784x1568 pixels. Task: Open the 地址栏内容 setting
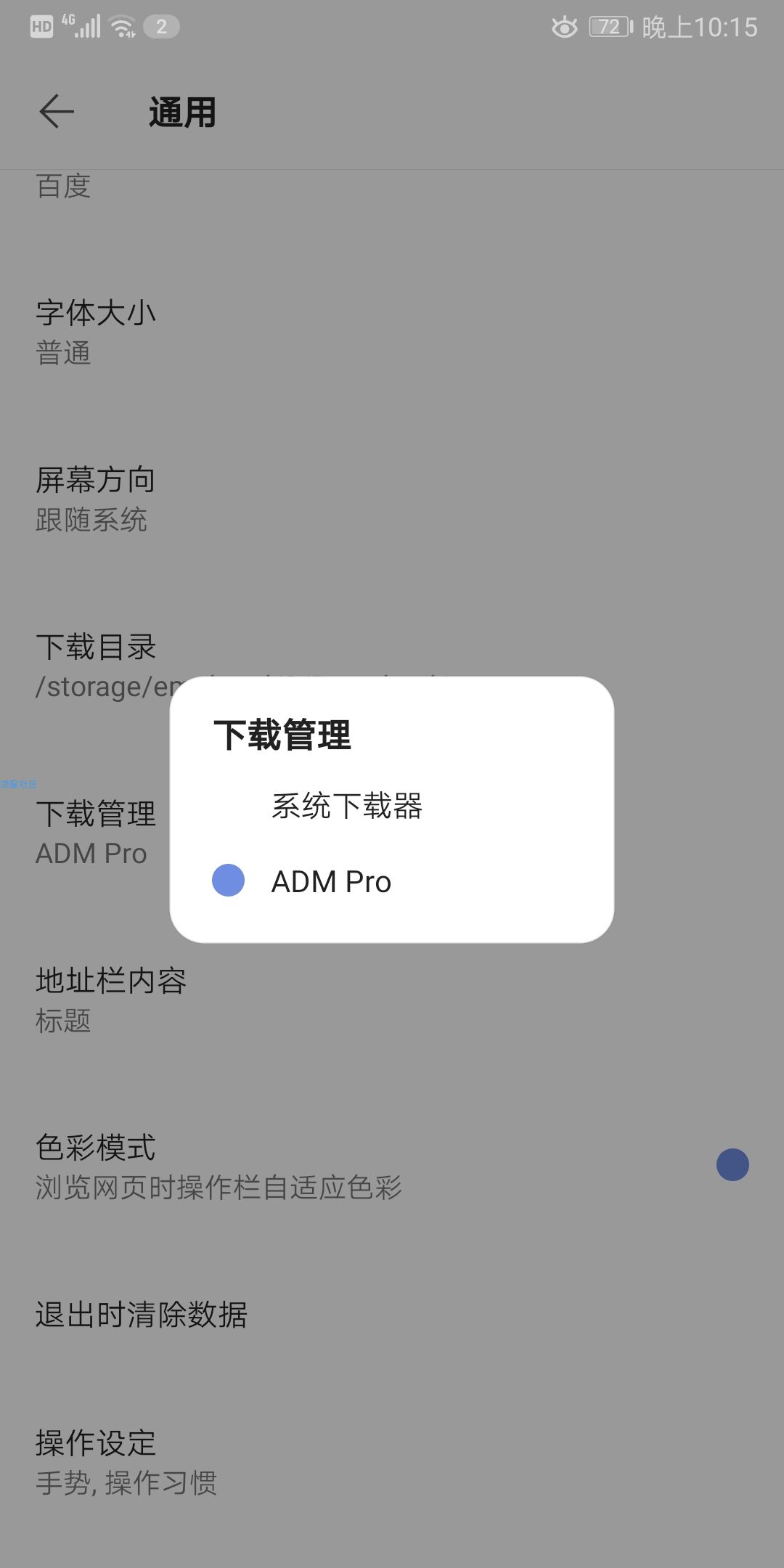coord(392,1000)
